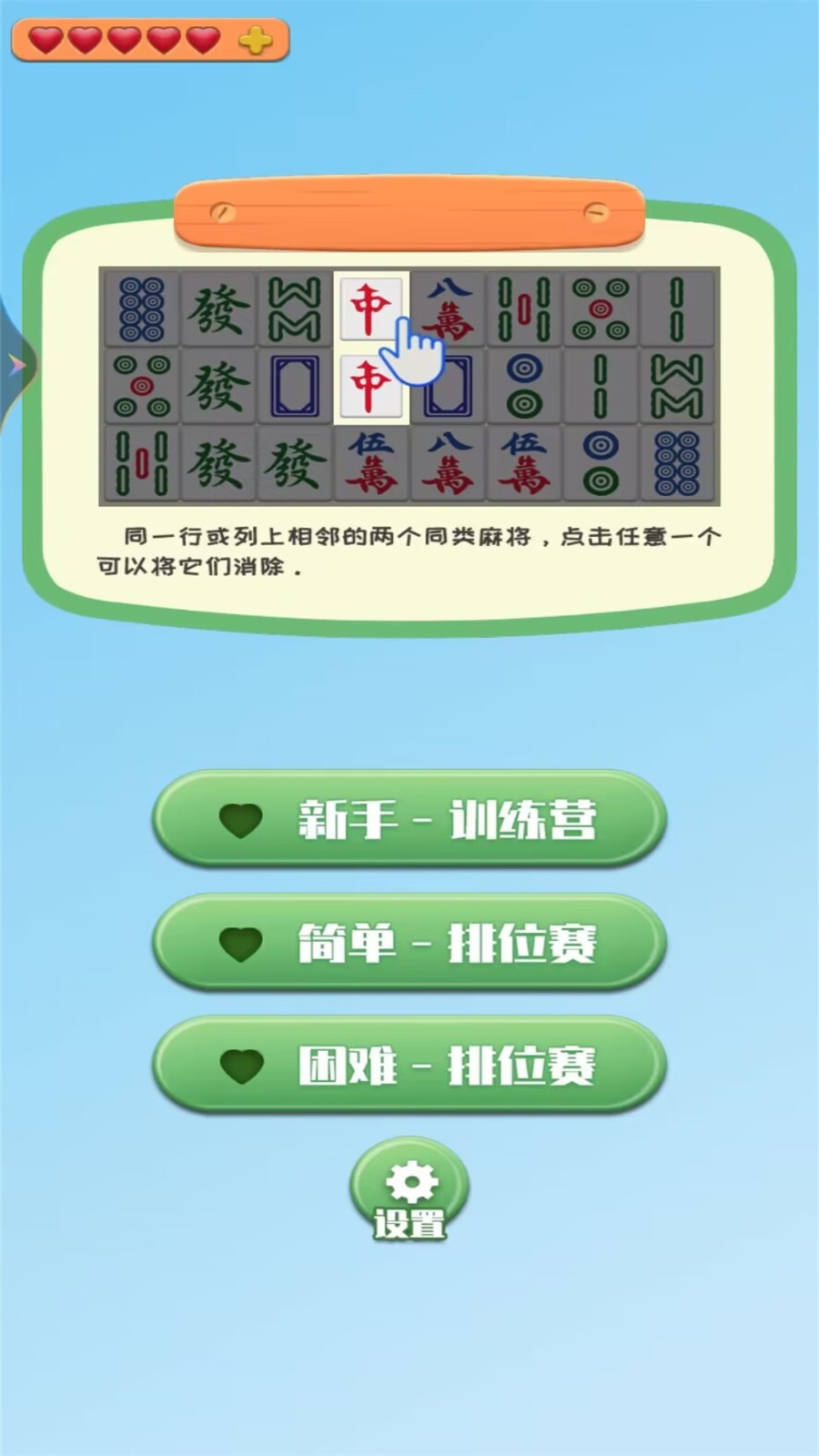
Task: Start 困难-排位赛 hard ranked match
Action: click(409, 1065)
